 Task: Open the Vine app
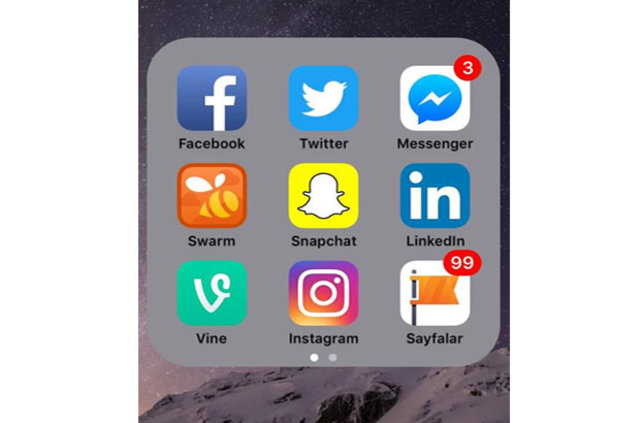pos(211,294)
